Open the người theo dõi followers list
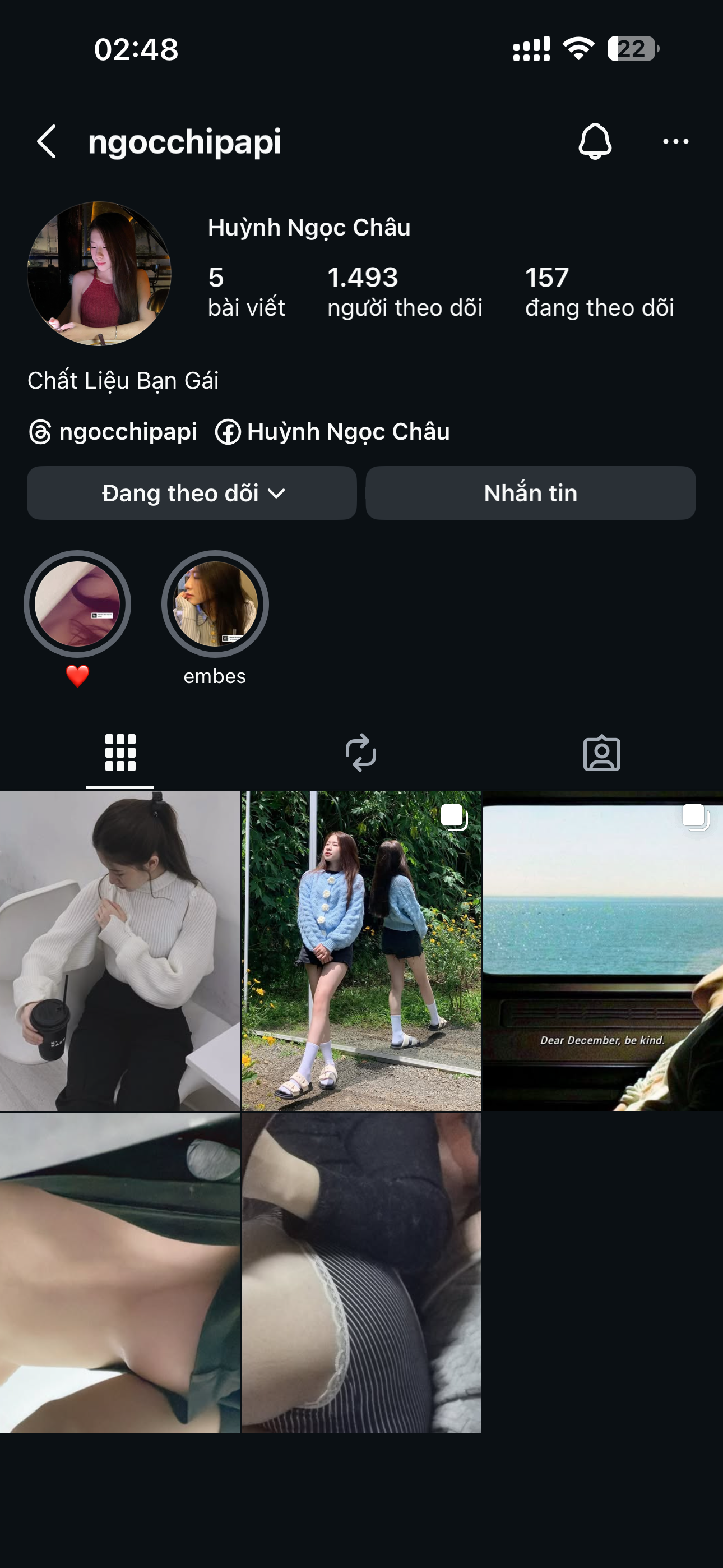Screen dimensions: 723x1568 tap(405, 292)
